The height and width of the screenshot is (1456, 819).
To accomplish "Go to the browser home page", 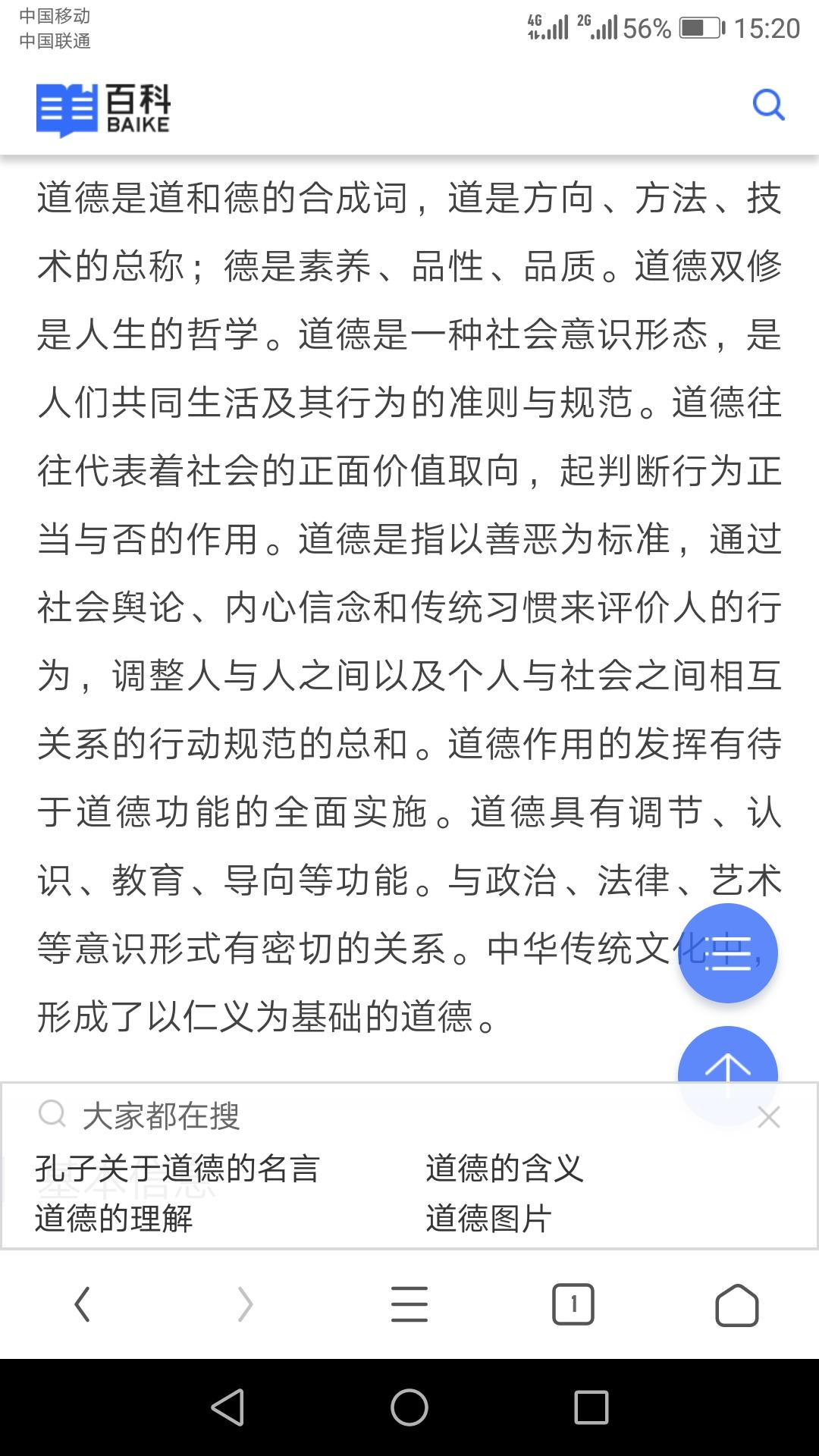I will click(x=737, y=1305).
